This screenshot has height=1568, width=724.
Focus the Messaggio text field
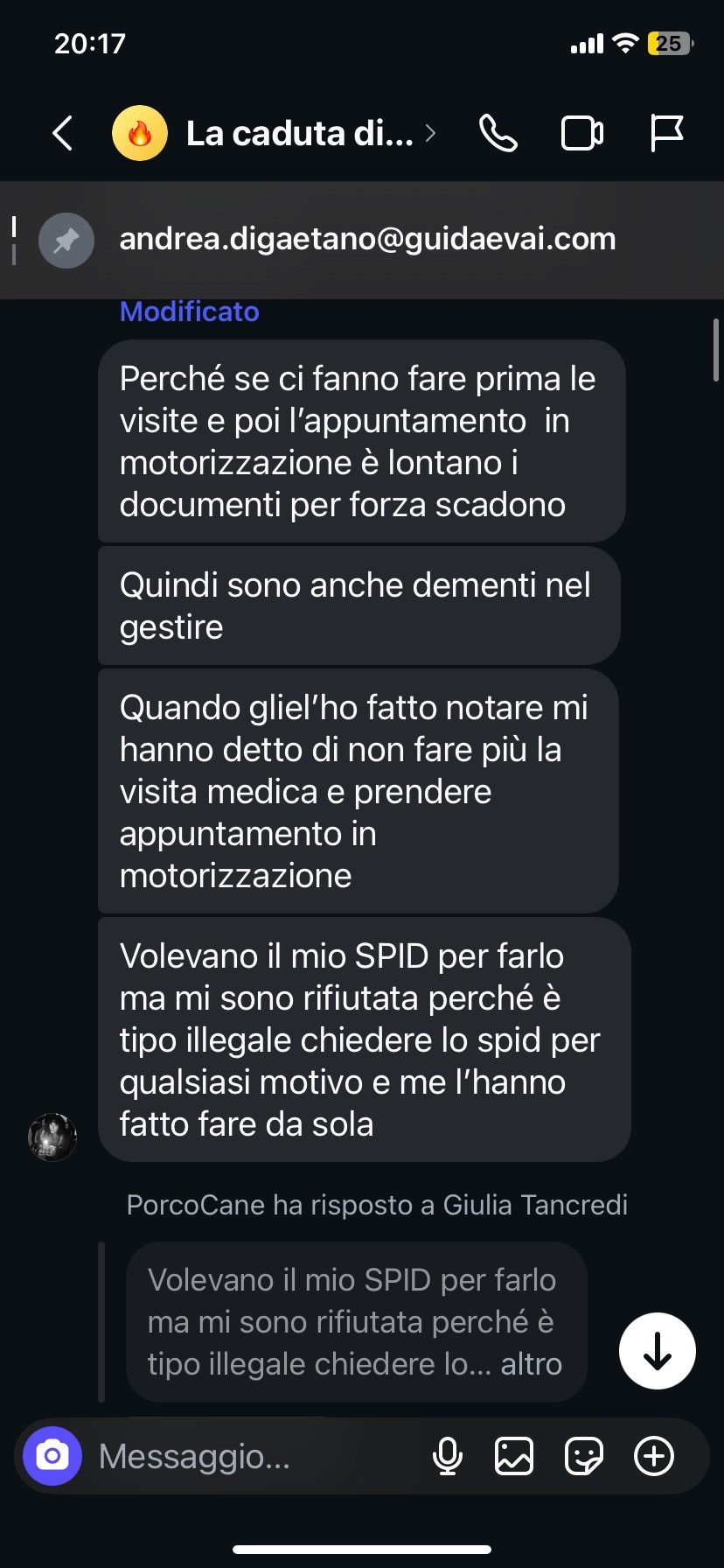(254, 1456)
